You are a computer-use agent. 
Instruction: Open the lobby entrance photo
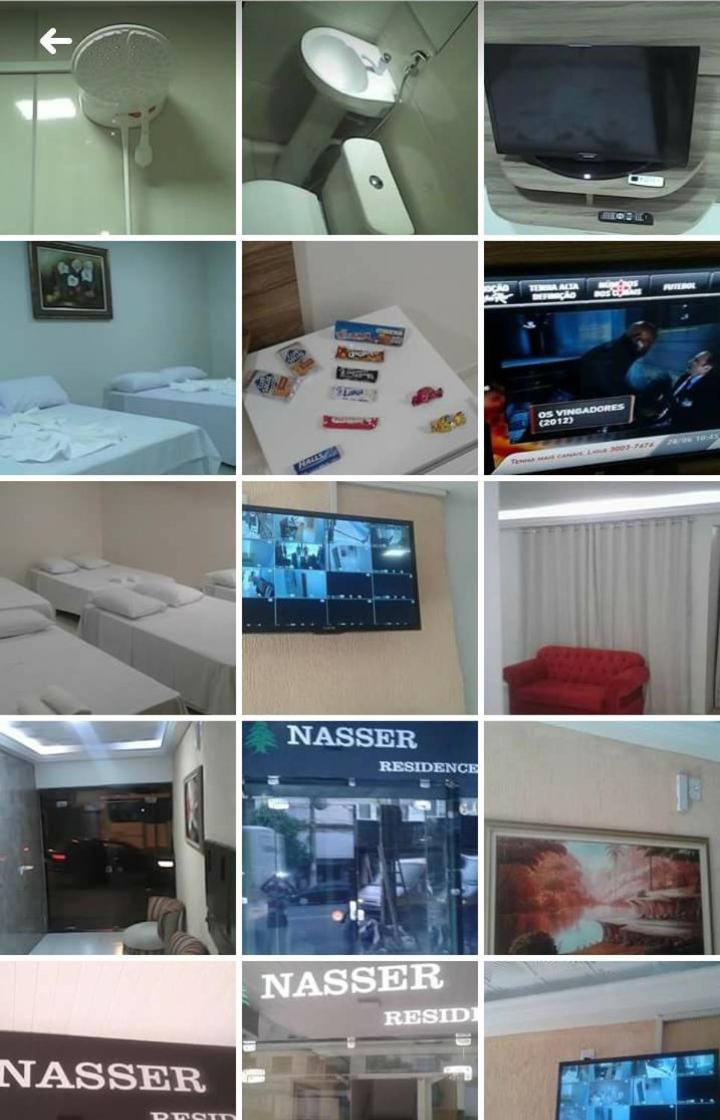[118, 837]
